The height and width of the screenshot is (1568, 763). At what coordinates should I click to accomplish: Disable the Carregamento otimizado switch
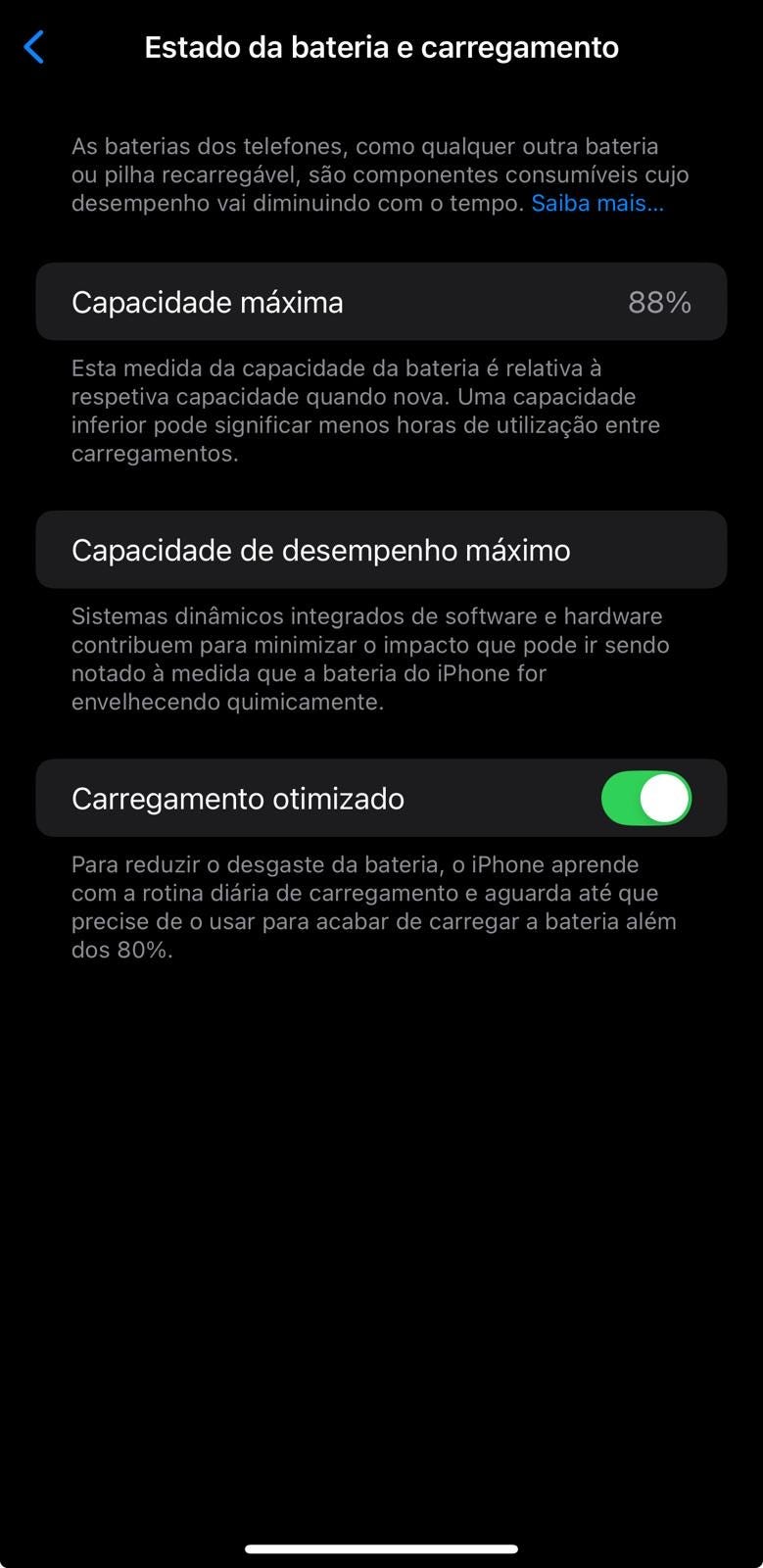pyautogui.click(x=646, y=798)
